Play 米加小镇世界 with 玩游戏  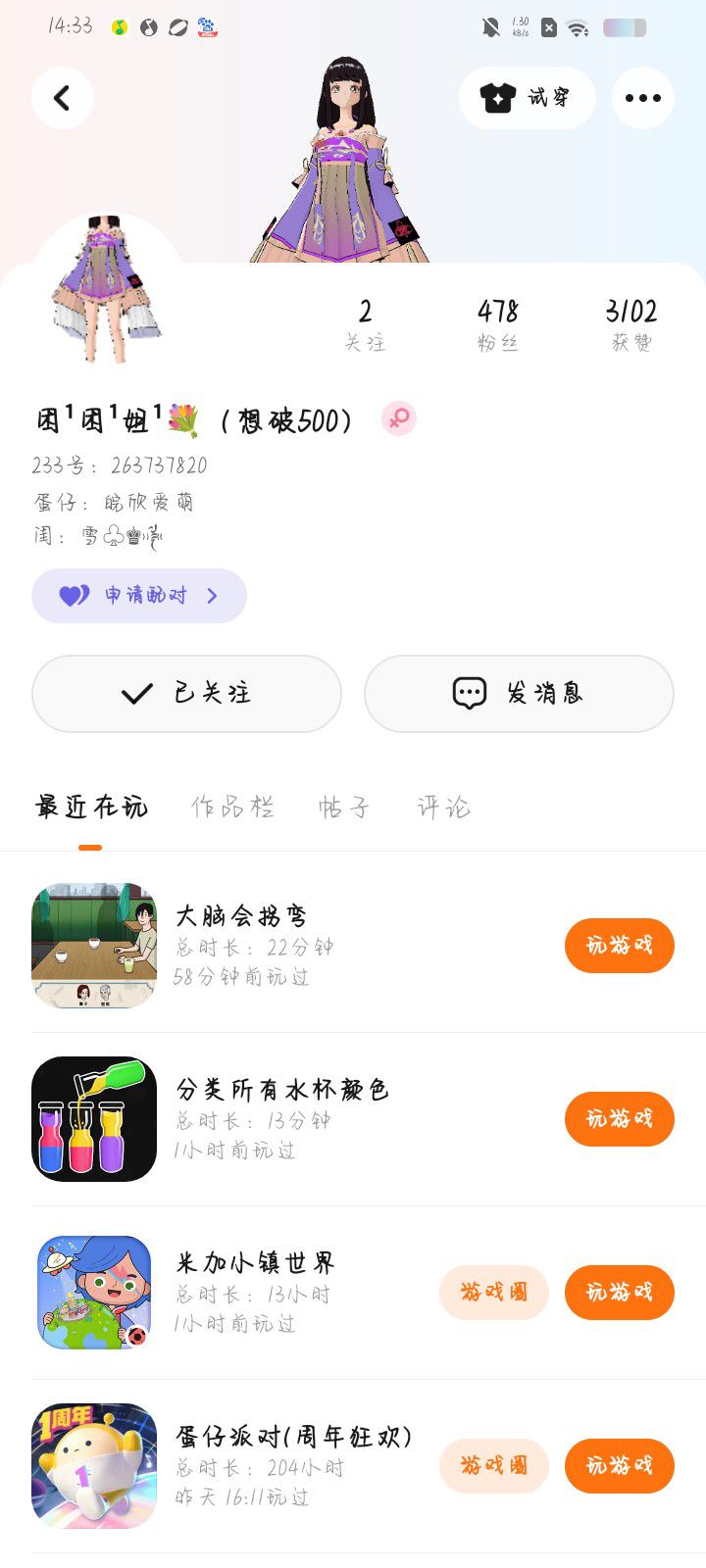point(619,1293)
